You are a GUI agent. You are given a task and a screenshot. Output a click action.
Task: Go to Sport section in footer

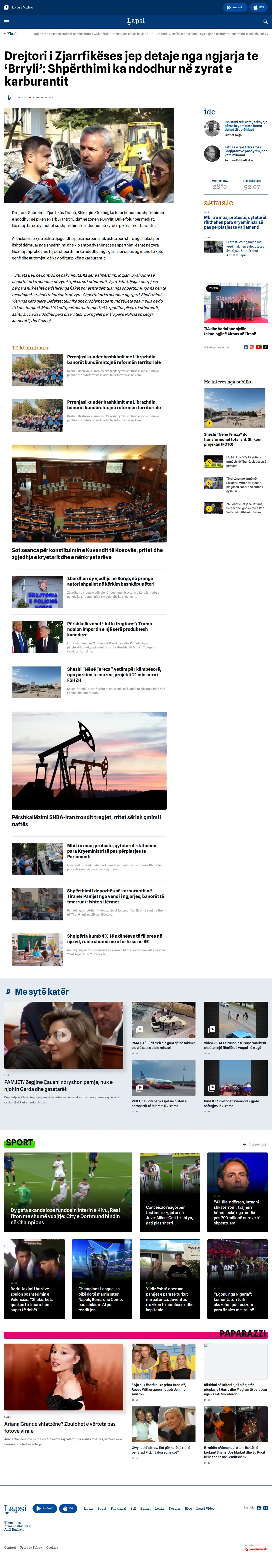(102, 1508)
